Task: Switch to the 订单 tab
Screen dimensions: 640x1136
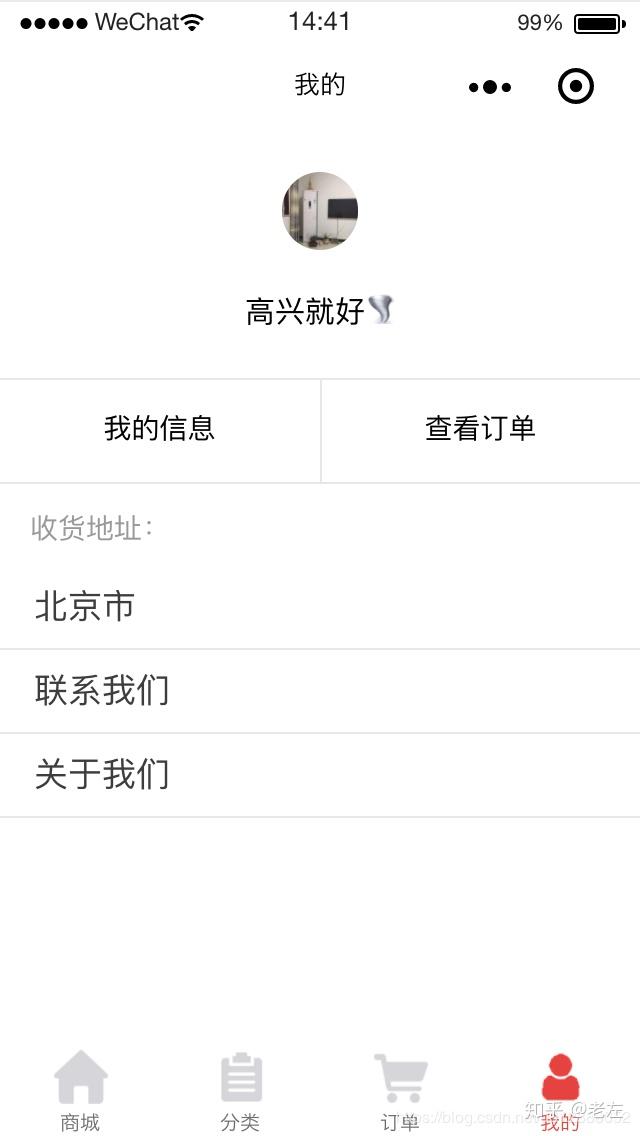Action: coord(400,1090)
